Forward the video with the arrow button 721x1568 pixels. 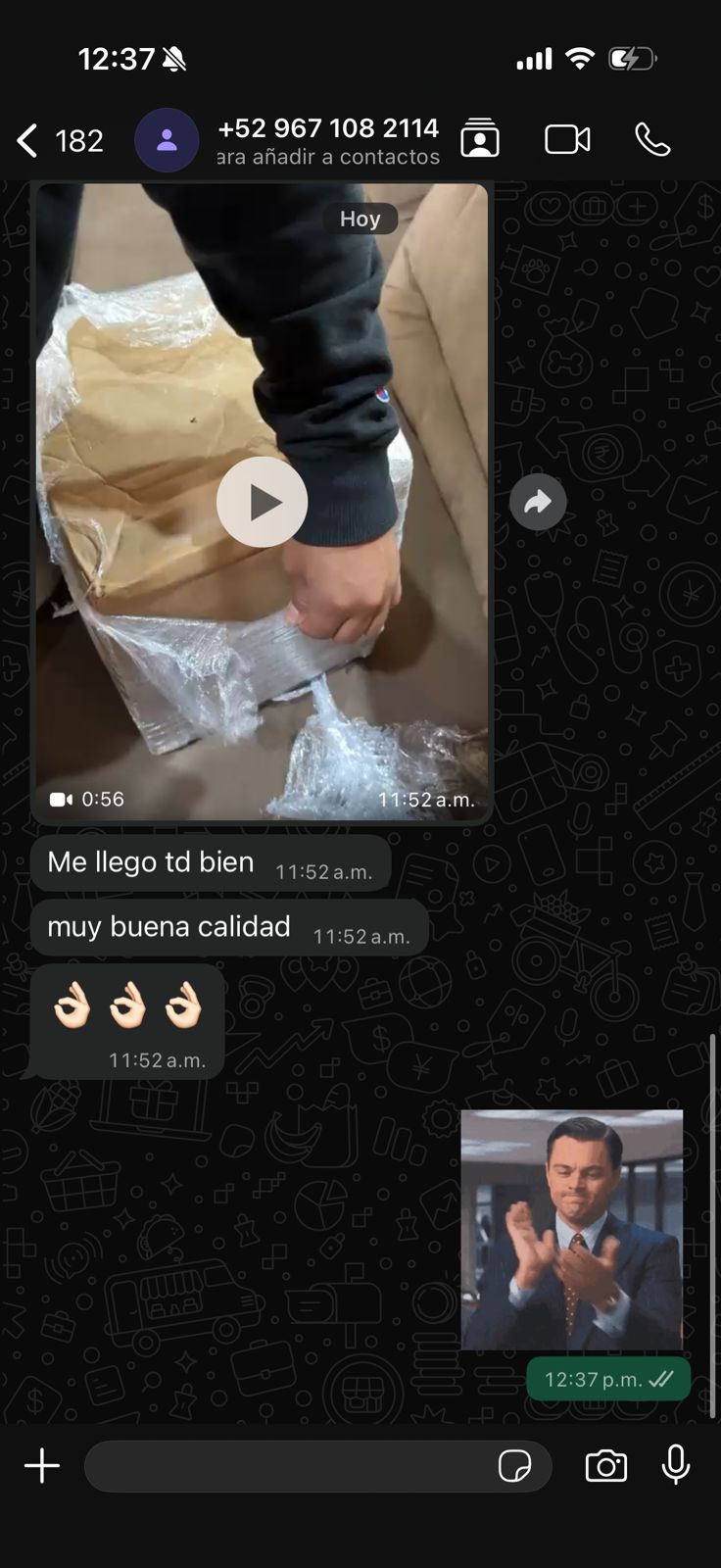pos(538,502)
